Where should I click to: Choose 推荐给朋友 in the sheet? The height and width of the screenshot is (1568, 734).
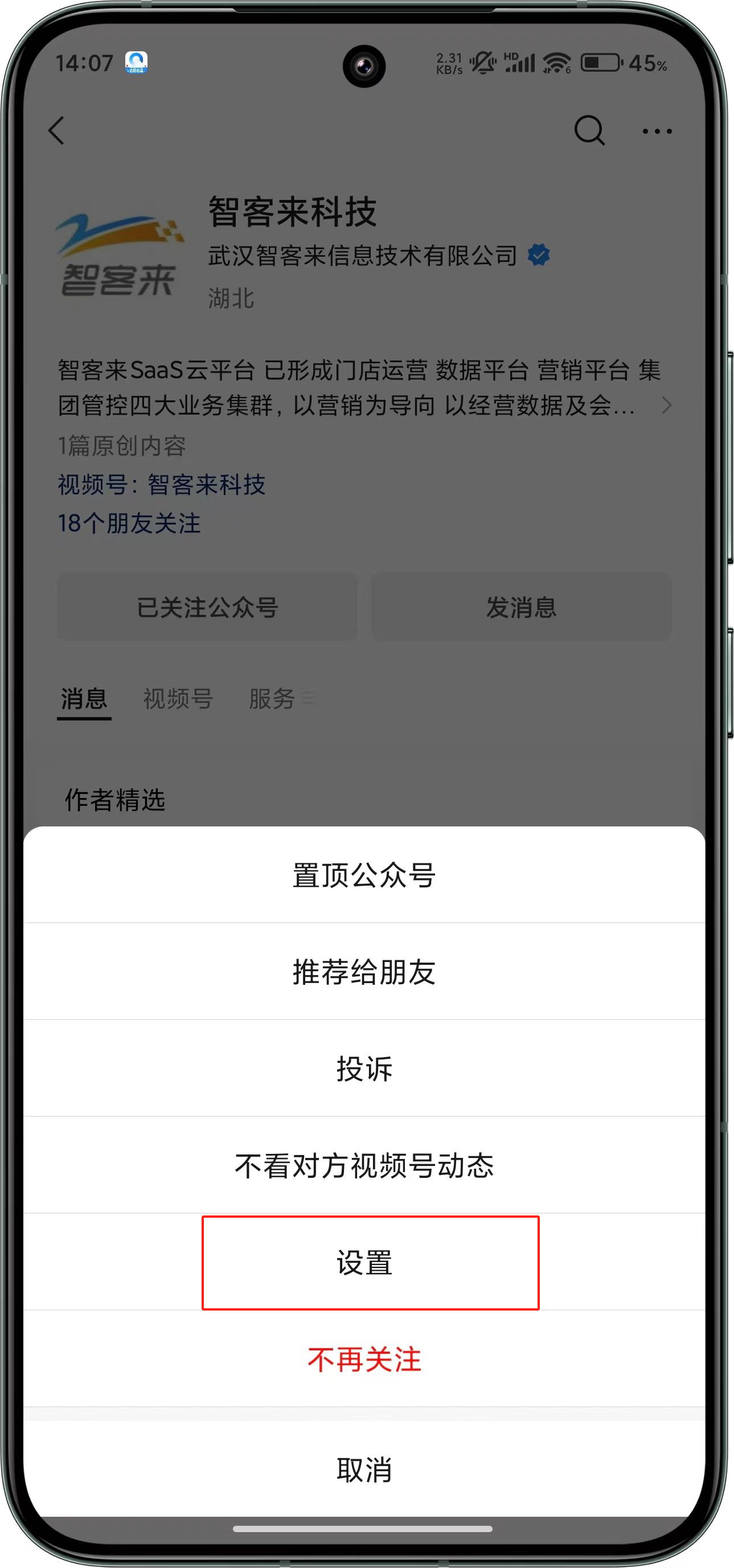click(364, 972)
